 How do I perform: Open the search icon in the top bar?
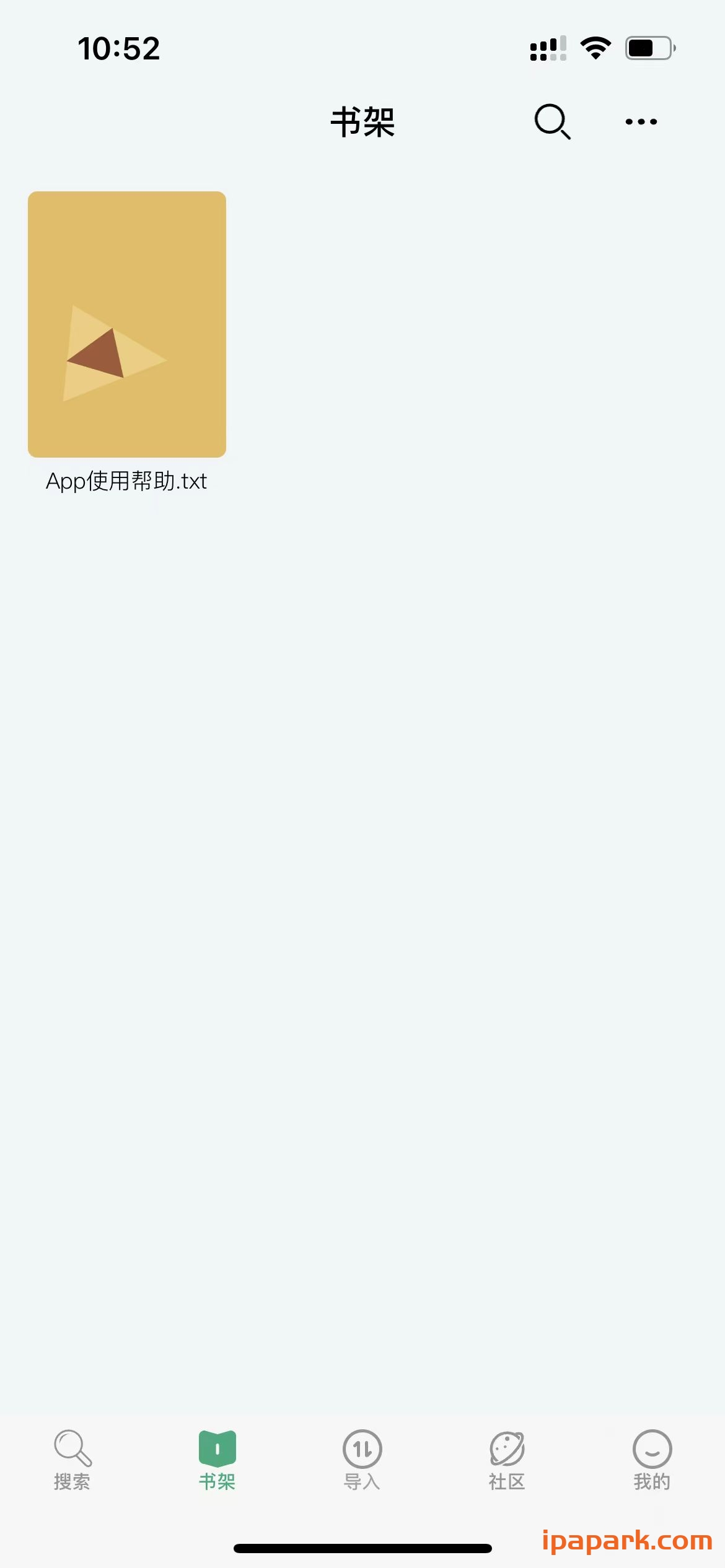(550, 122)
